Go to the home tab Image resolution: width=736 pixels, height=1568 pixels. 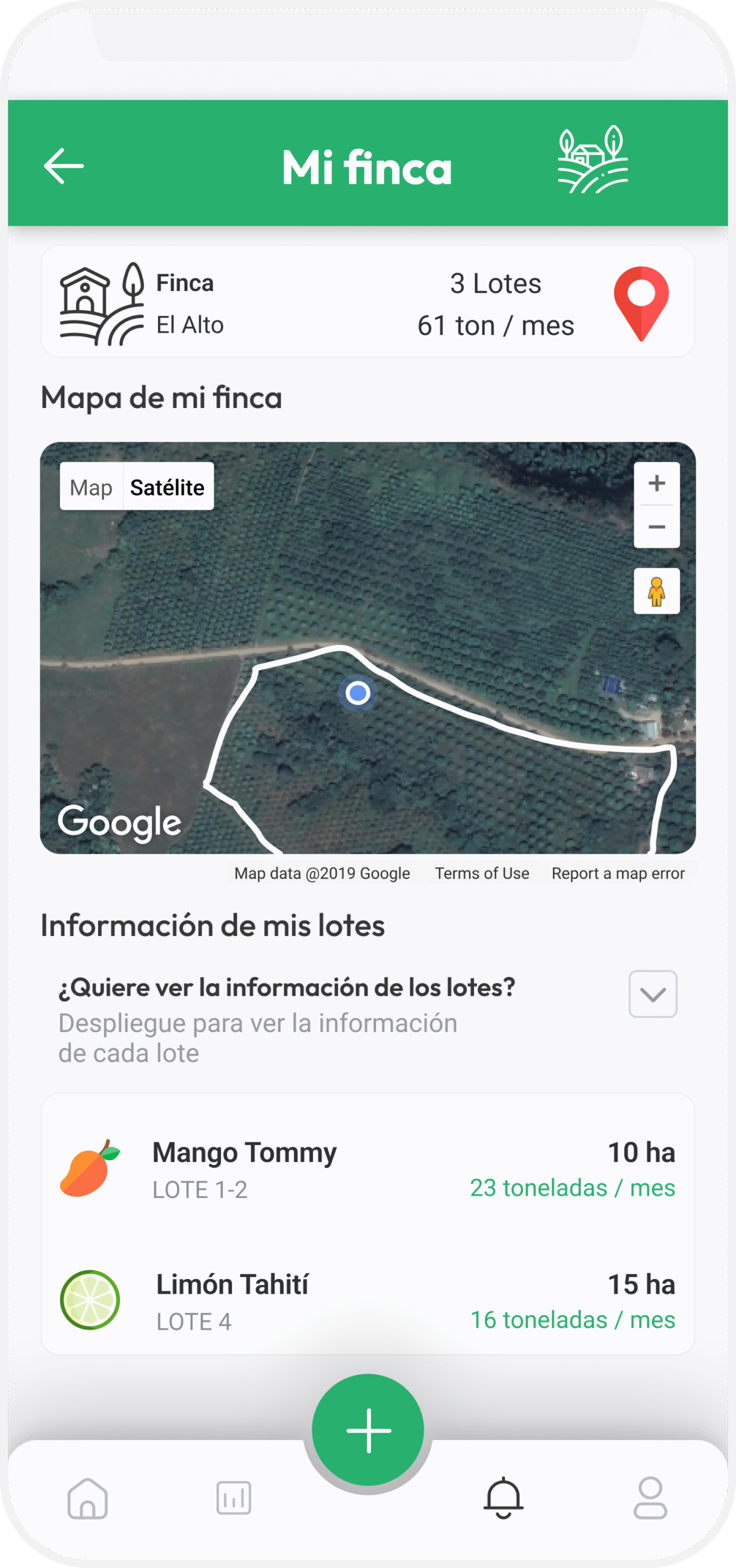88,1498
